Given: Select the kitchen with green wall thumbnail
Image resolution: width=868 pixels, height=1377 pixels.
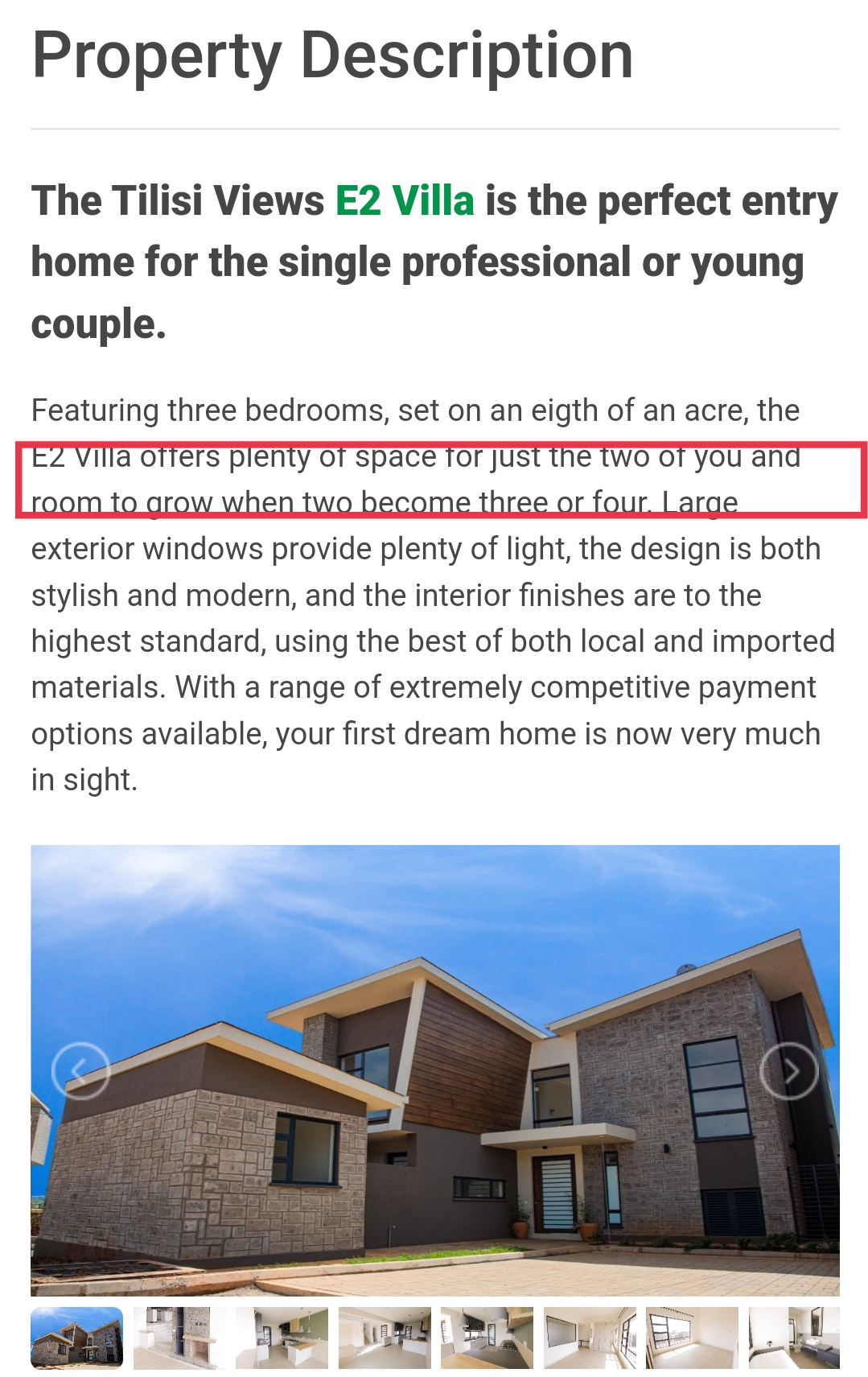Looking at the screenshot, I should coord(282,1338).
